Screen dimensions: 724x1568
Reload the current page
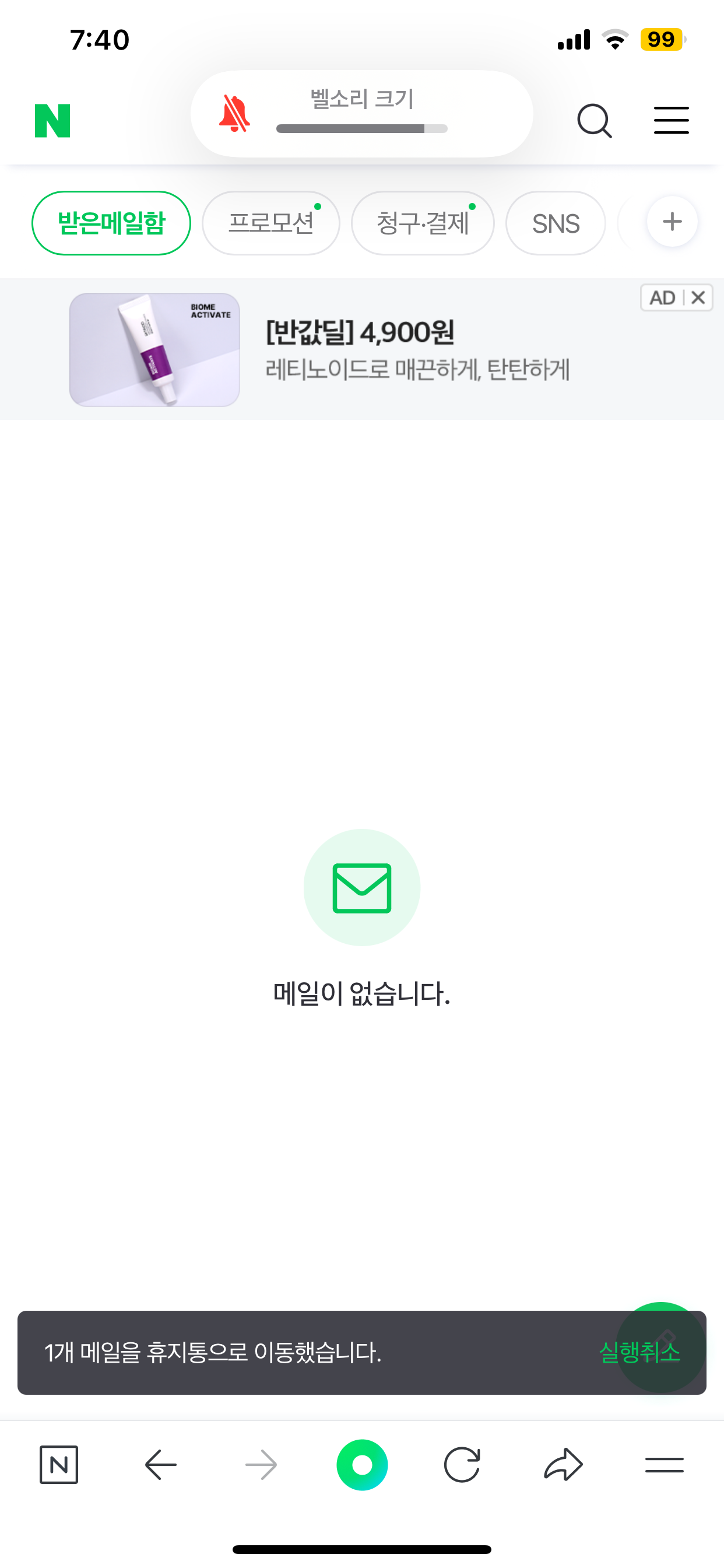(462, 1464)
